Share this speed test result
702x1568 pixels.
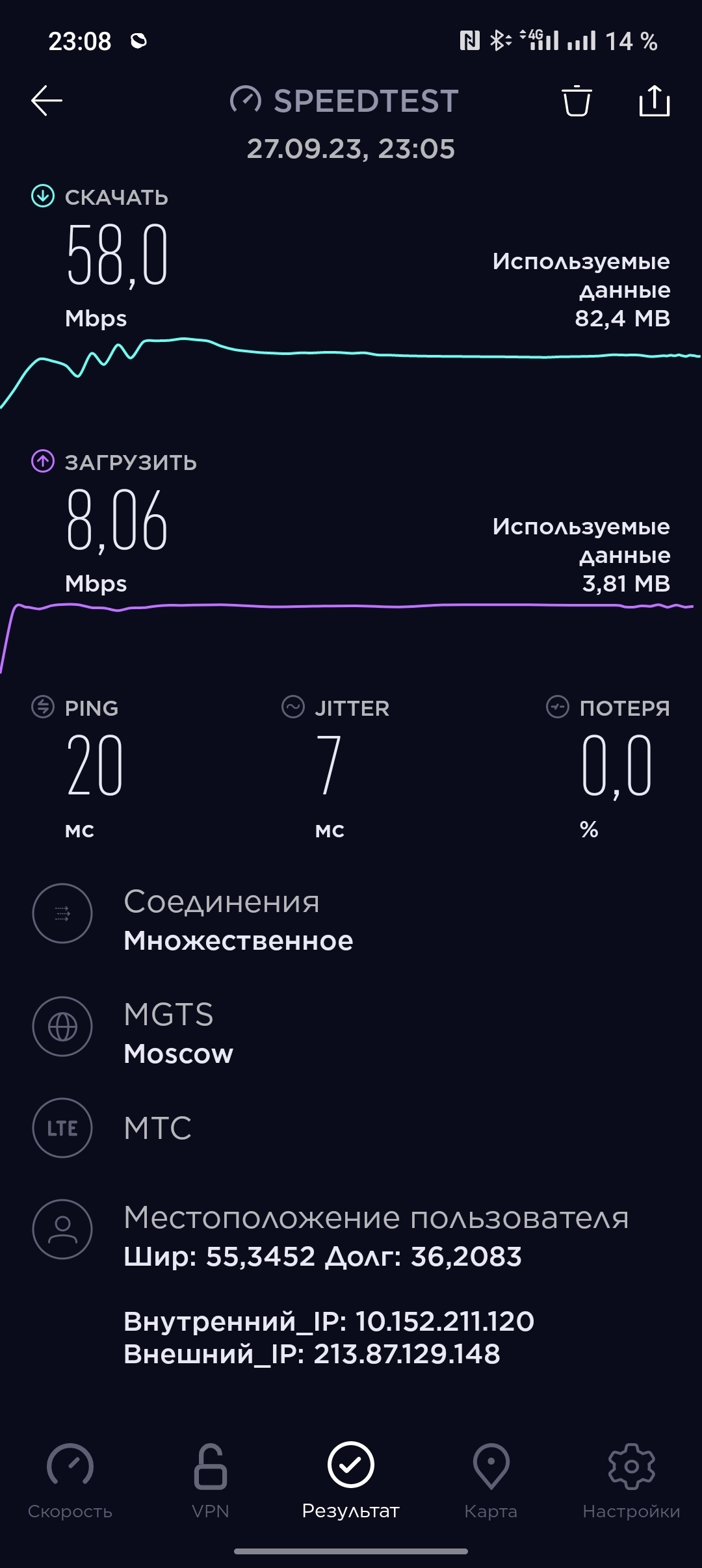[654, 101]
